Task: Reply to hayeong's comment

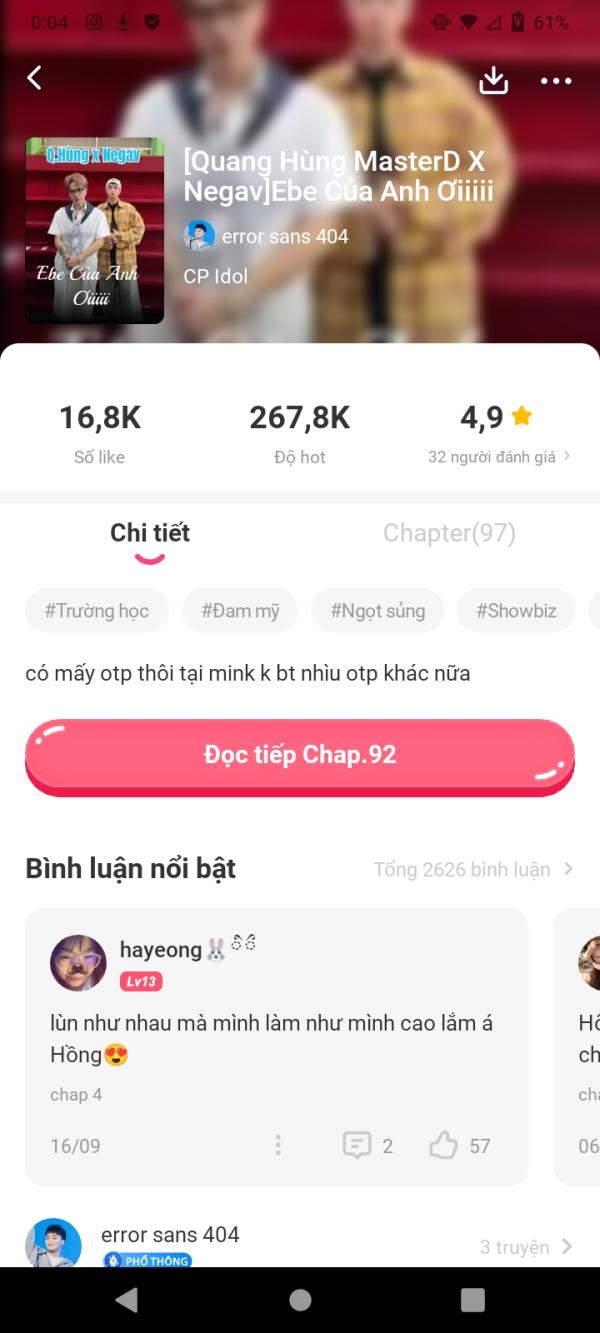Action: [x=357, y=1146]
